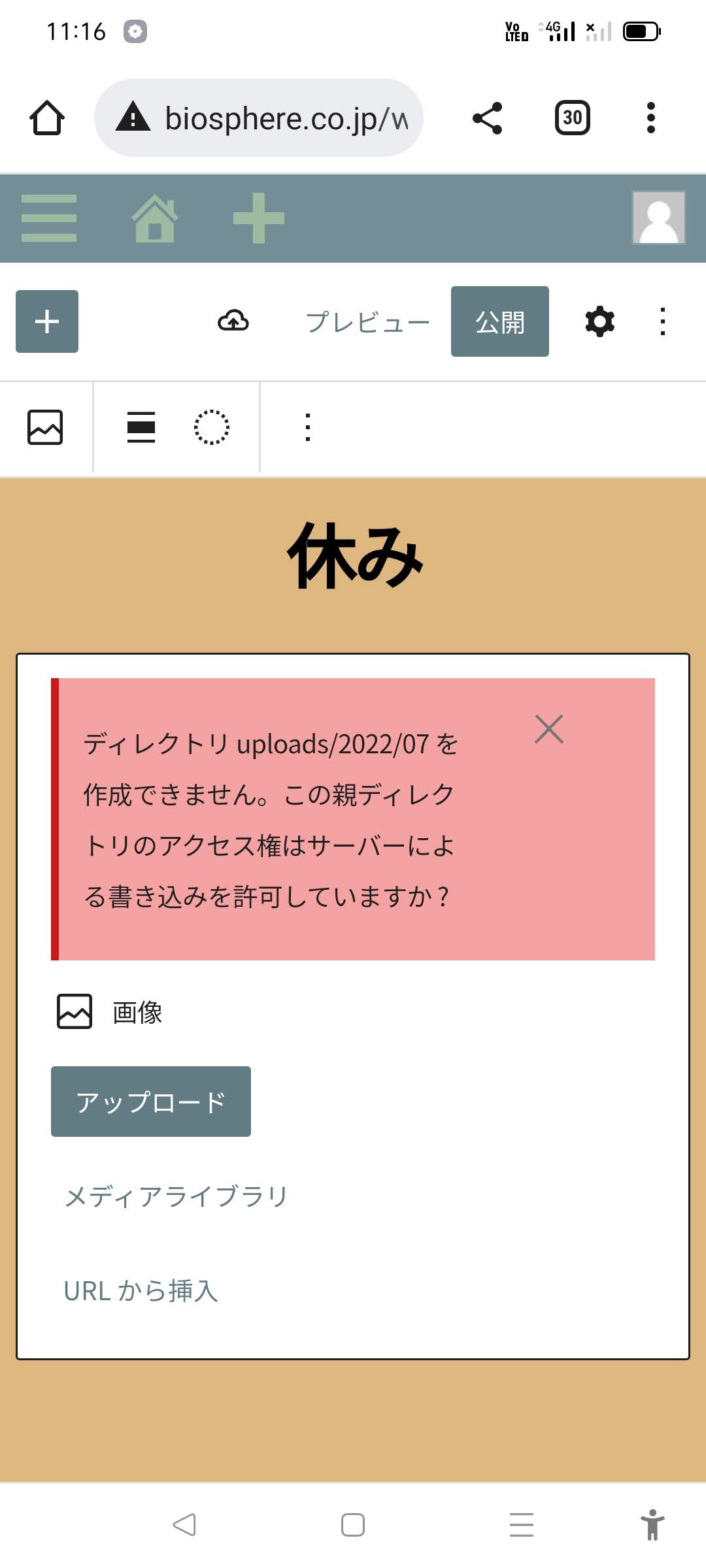706x1568 pixels.
Task: Open the editor options three-dot menu
Action: coord(662,321)
